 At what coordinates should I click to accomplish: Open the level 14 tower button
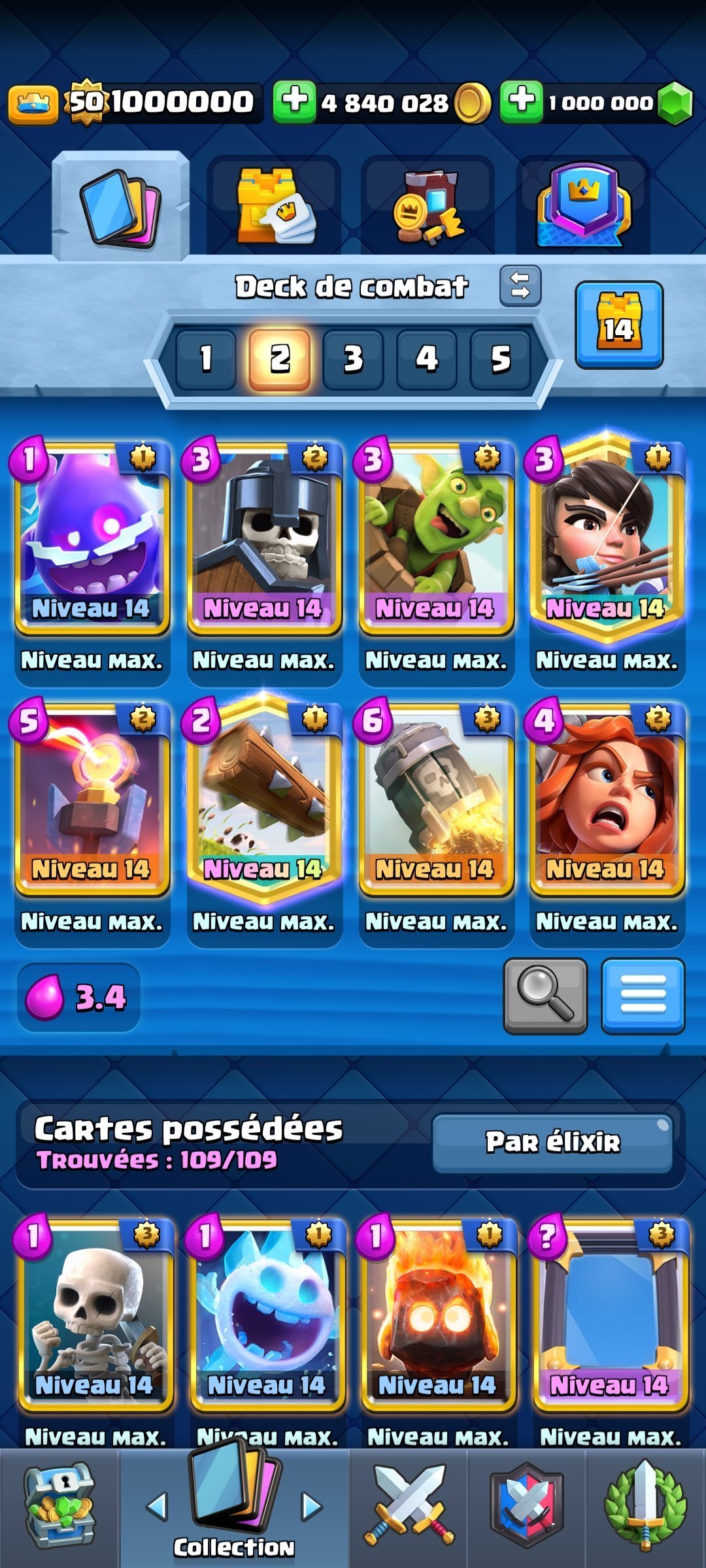(x=619, y=325)
